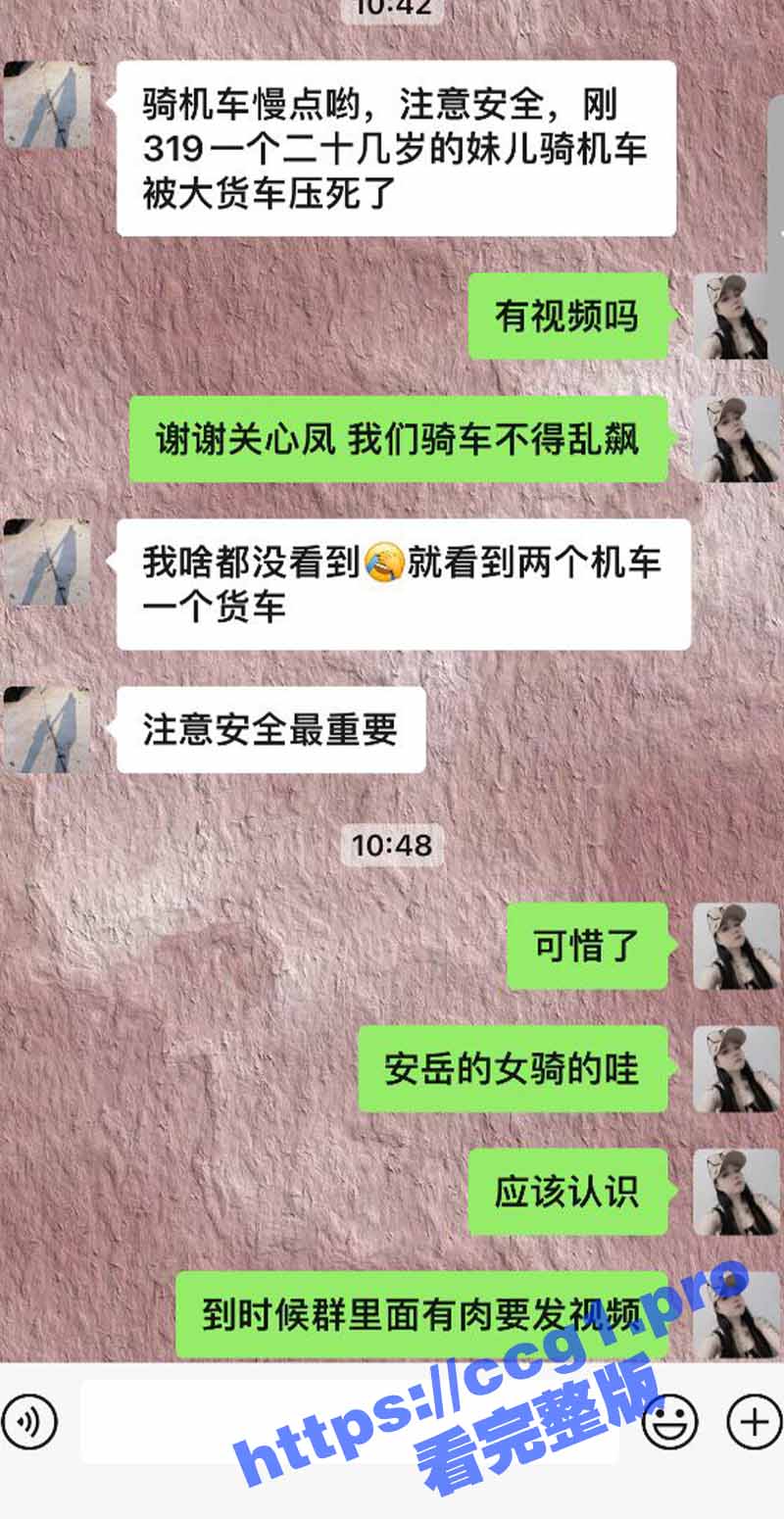
Task: View profile from avatar beside "可惜了"
Action: point(736,946)
